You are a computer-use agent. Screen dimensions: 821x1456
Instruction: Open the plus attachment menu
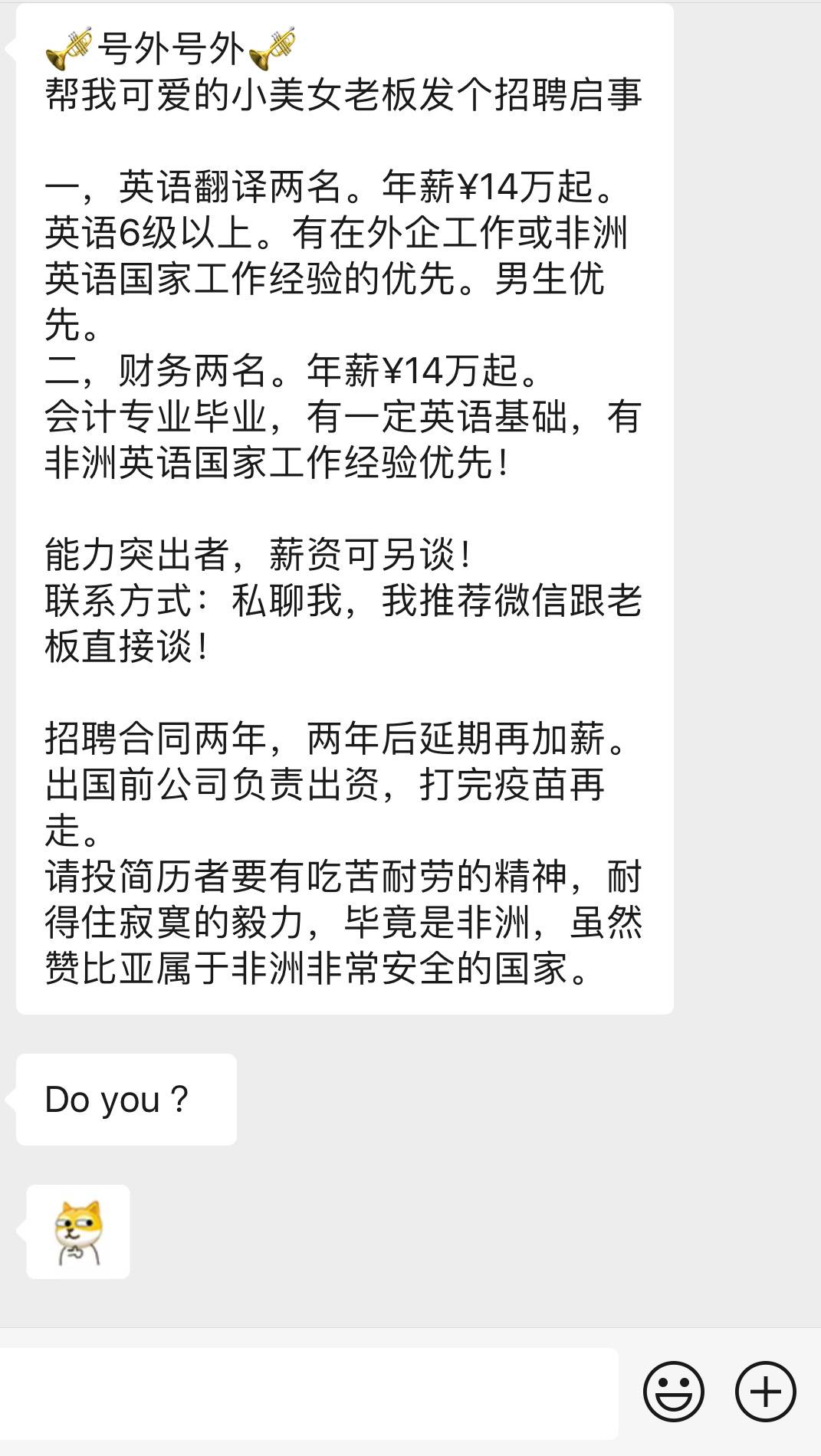765,1392
